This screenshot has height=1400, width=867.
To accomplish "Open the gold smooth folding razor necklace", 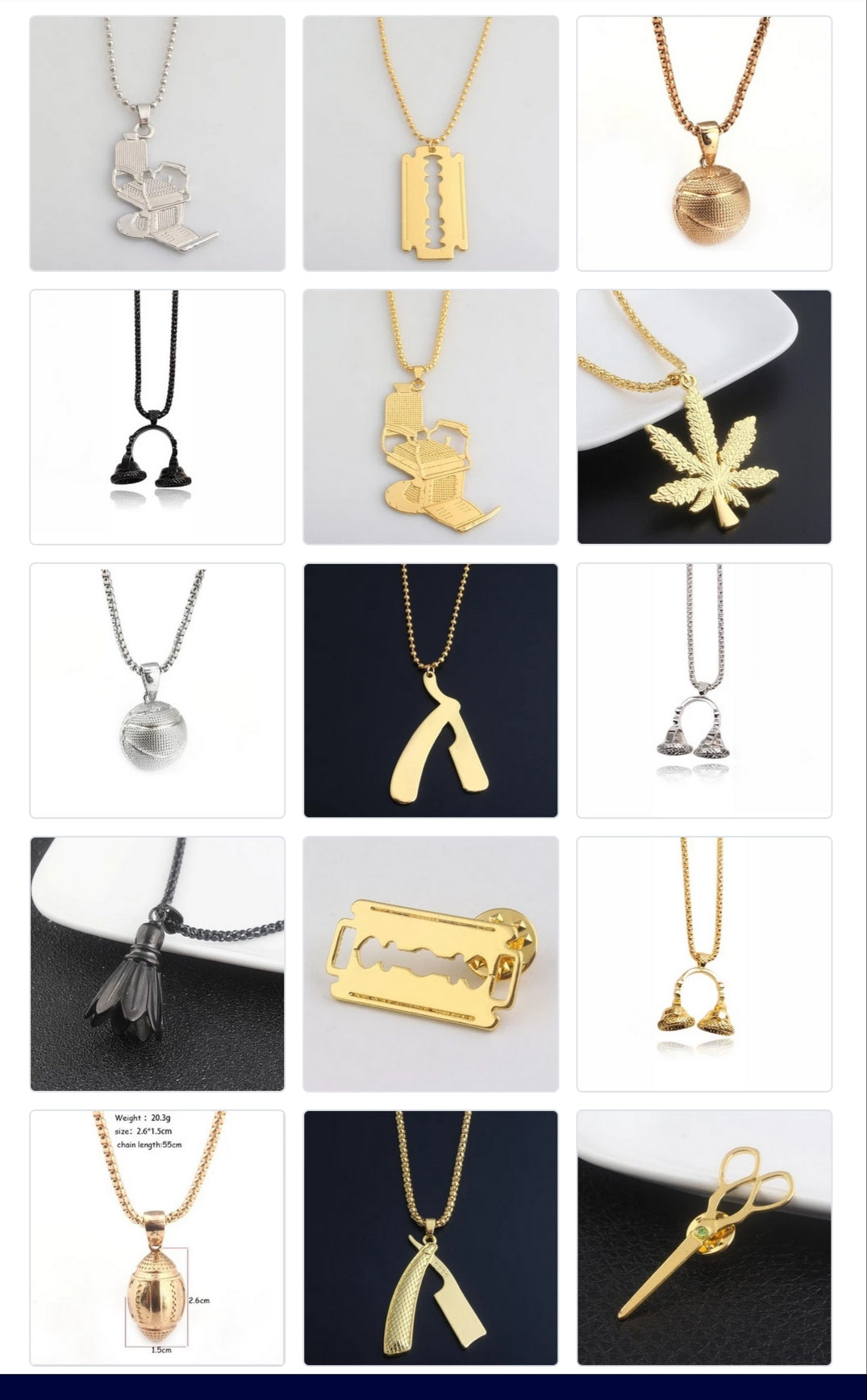I will (x=431, y=690).
